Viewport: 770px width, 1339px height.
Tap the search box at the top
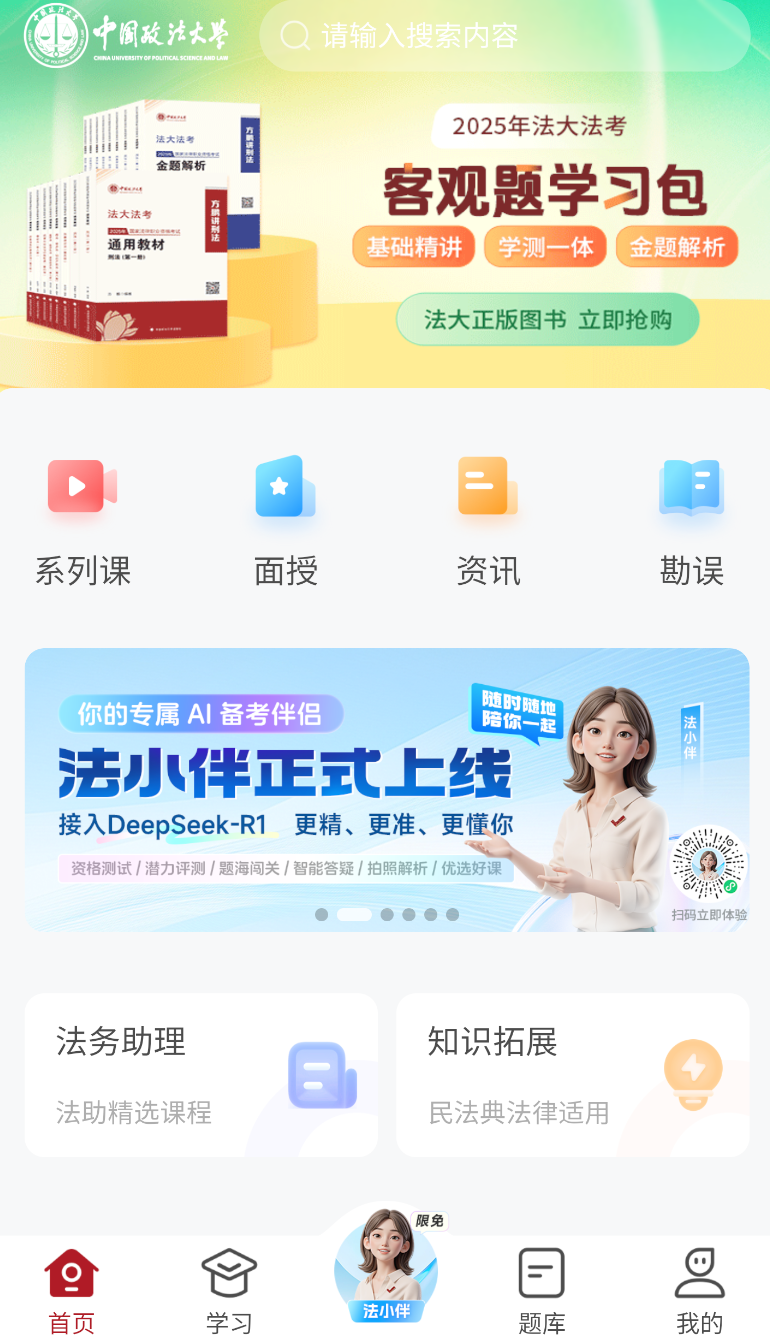[505, 36]
